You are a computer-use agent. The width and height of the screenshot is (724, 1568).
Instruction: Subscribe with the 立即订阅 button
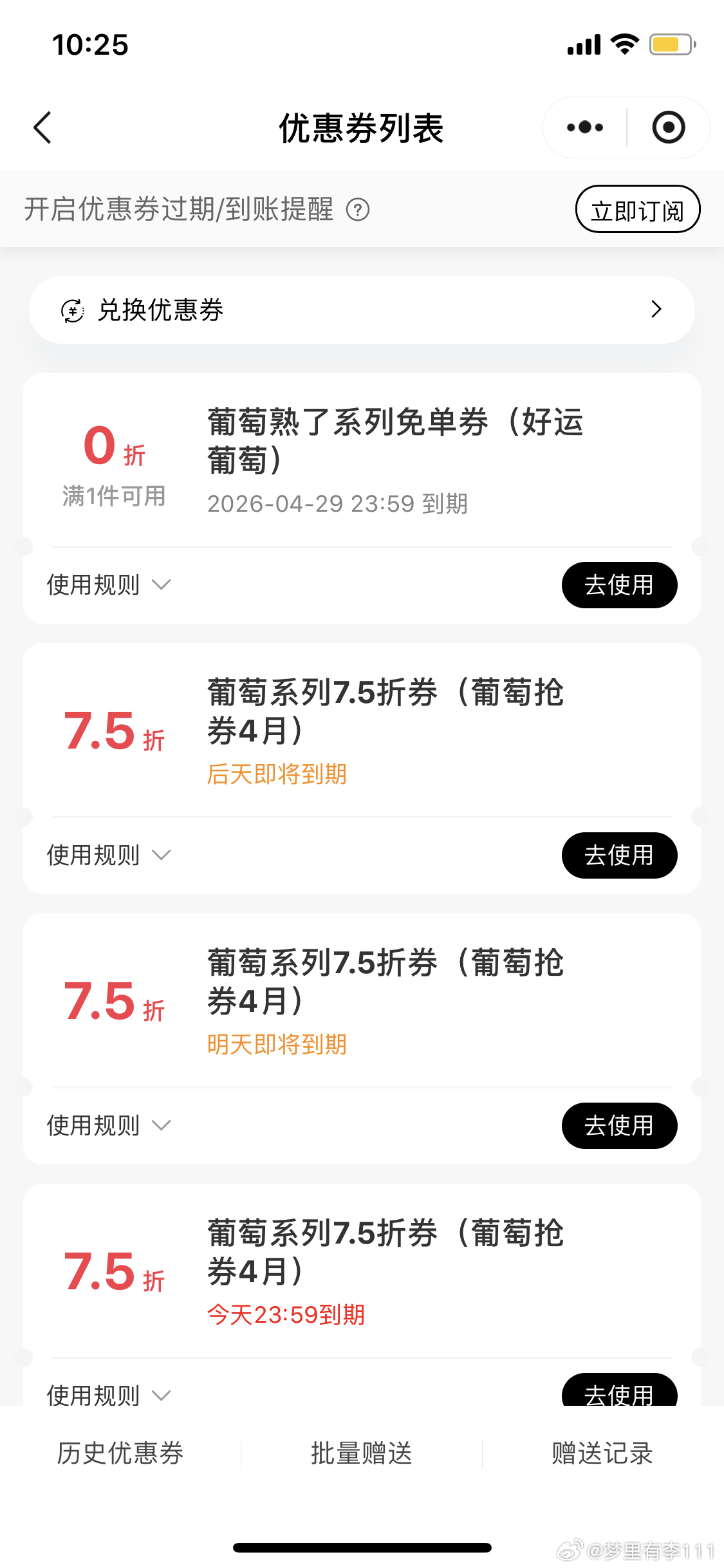637,209
